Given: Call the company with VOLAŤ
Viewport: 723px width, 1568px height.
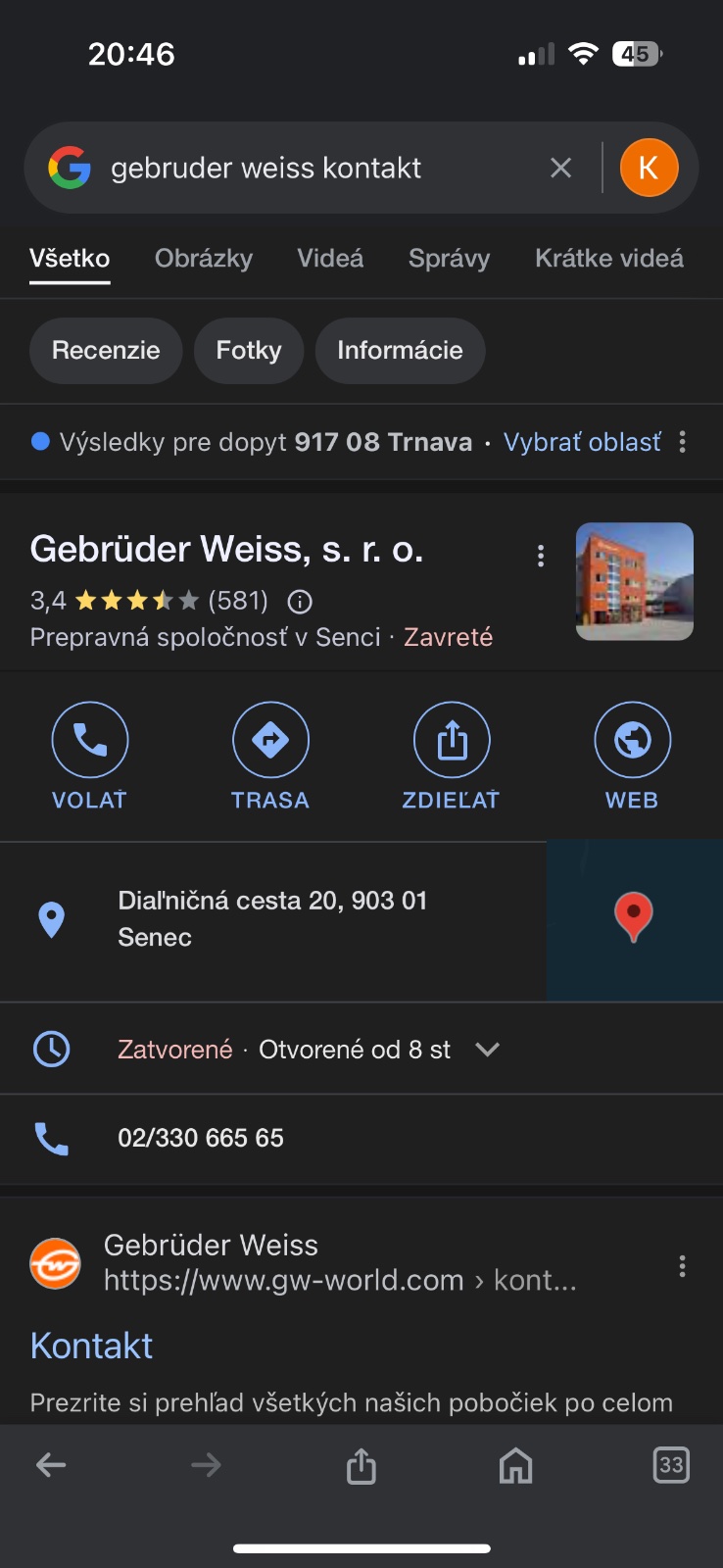Looking at the screenshot, I should (89, 757).
